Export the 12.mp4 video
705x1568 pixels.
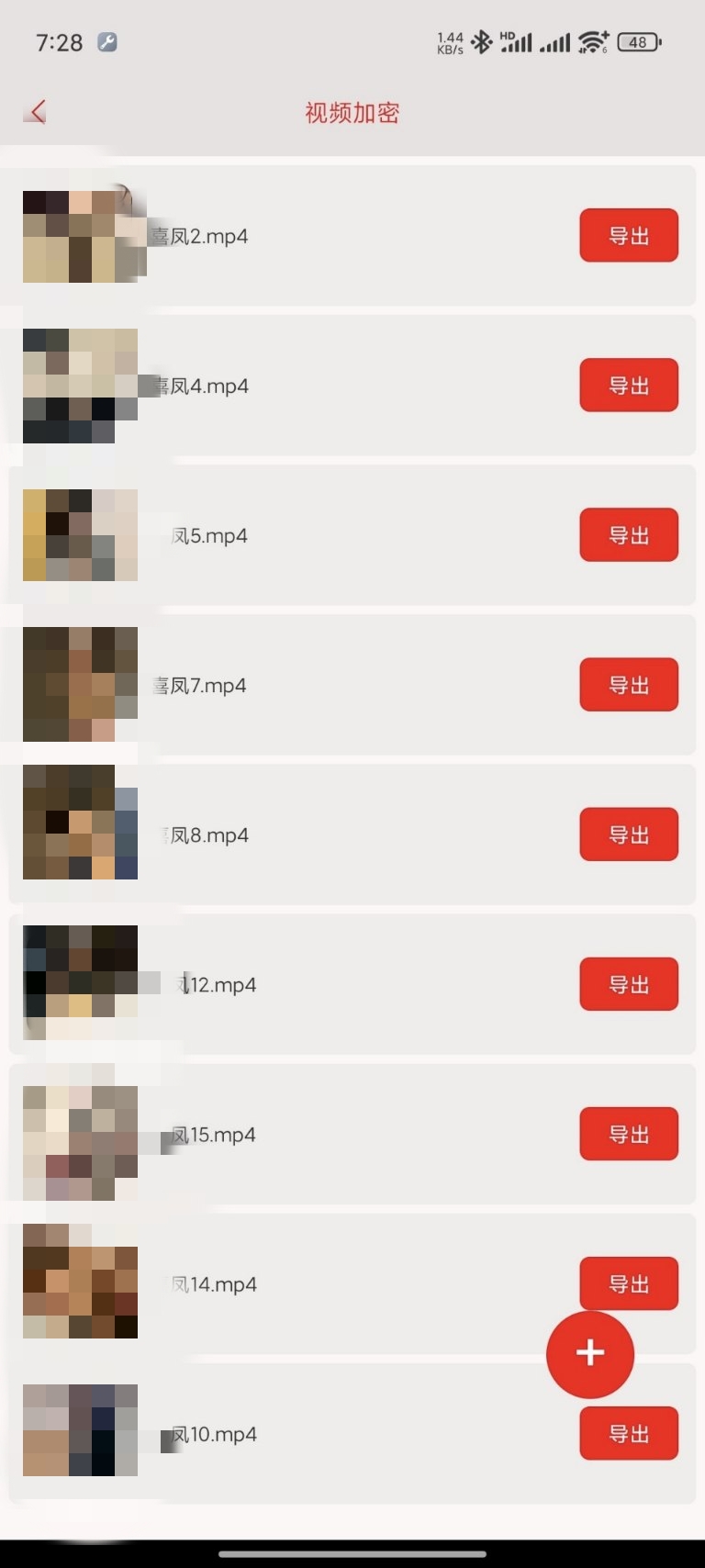click(x=629, y=984)
